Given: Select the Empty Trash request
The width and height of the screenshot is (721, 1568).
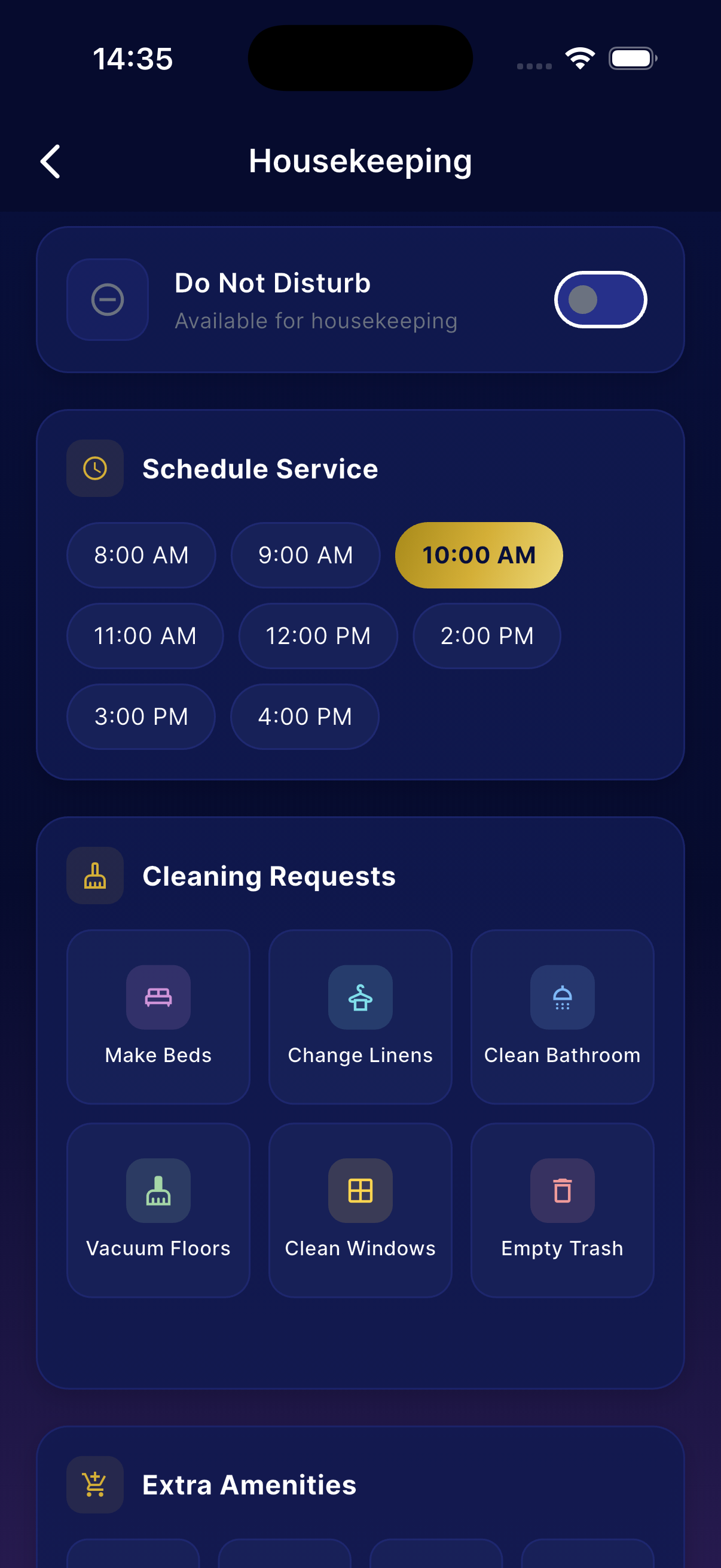Looking at the screenshot, I should [562, 1210].
